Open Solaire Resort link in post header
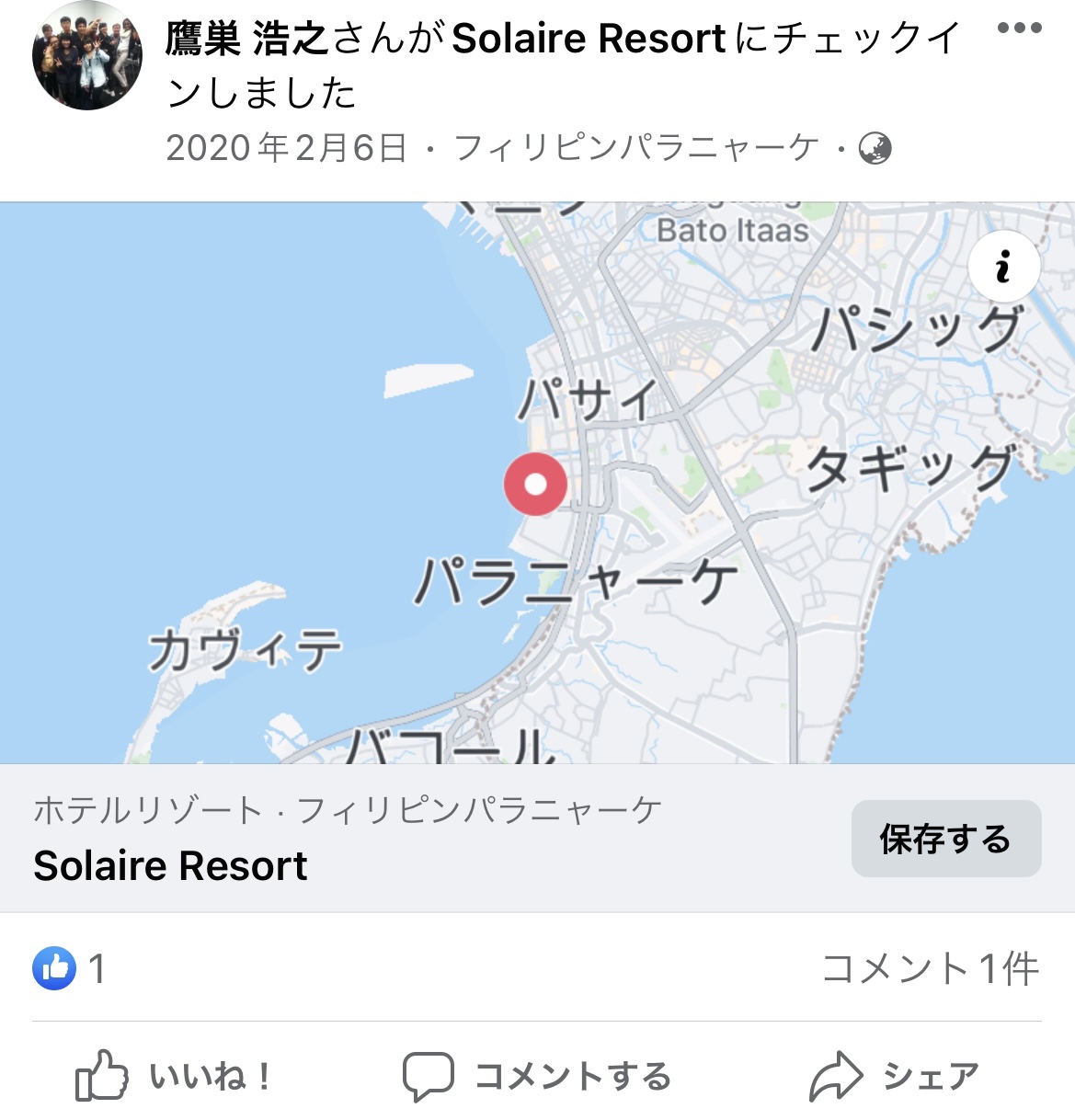The width and height of the screenshot is (1075, 1120). coord(589,39)
